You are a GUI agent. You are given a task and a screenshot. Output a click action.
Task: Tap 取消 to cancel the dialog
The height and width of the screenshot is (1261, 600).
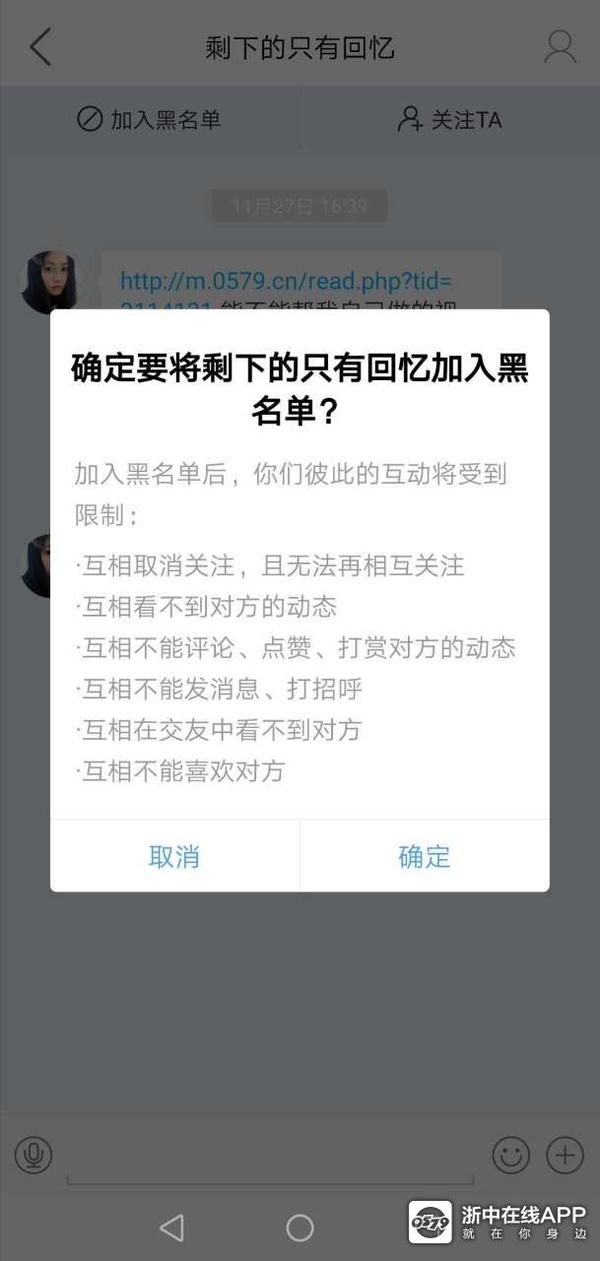(174, 856)
